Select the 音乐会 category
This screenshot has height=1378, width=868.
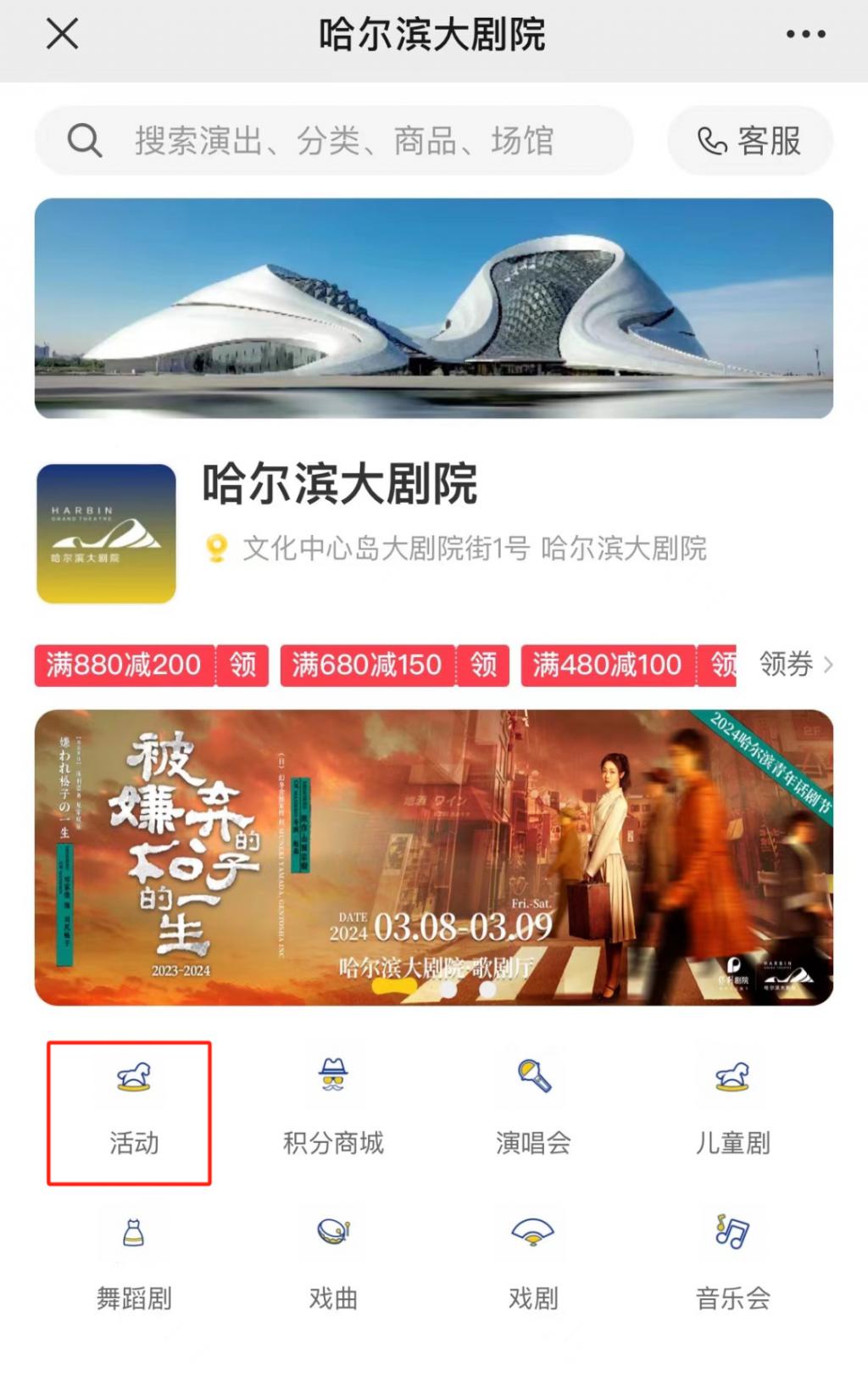coord(733,1264)
